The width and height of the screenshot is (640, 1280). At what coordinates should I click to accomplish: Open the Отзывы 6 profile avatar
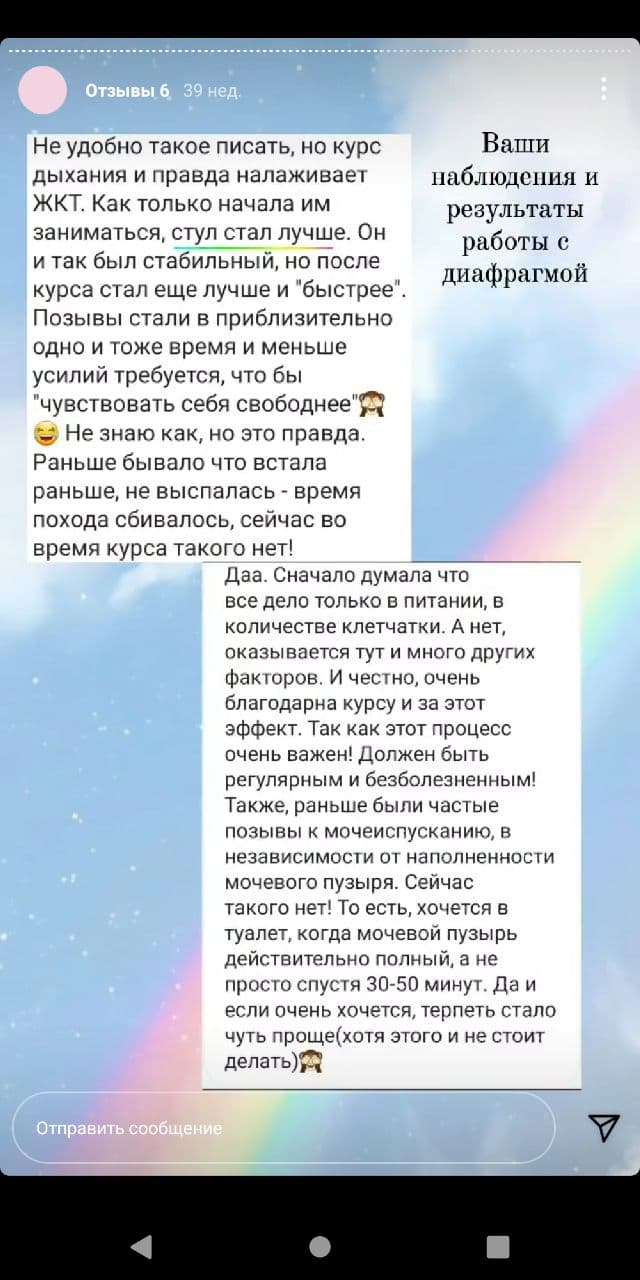pyautogui.click(x=43, y=92)
